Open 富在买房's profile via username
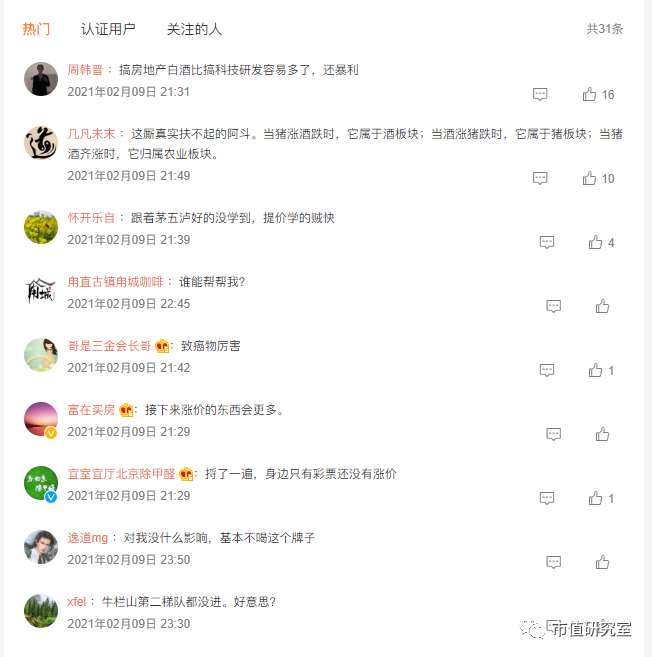The image size is (652, 657). (x=91, y=410)
